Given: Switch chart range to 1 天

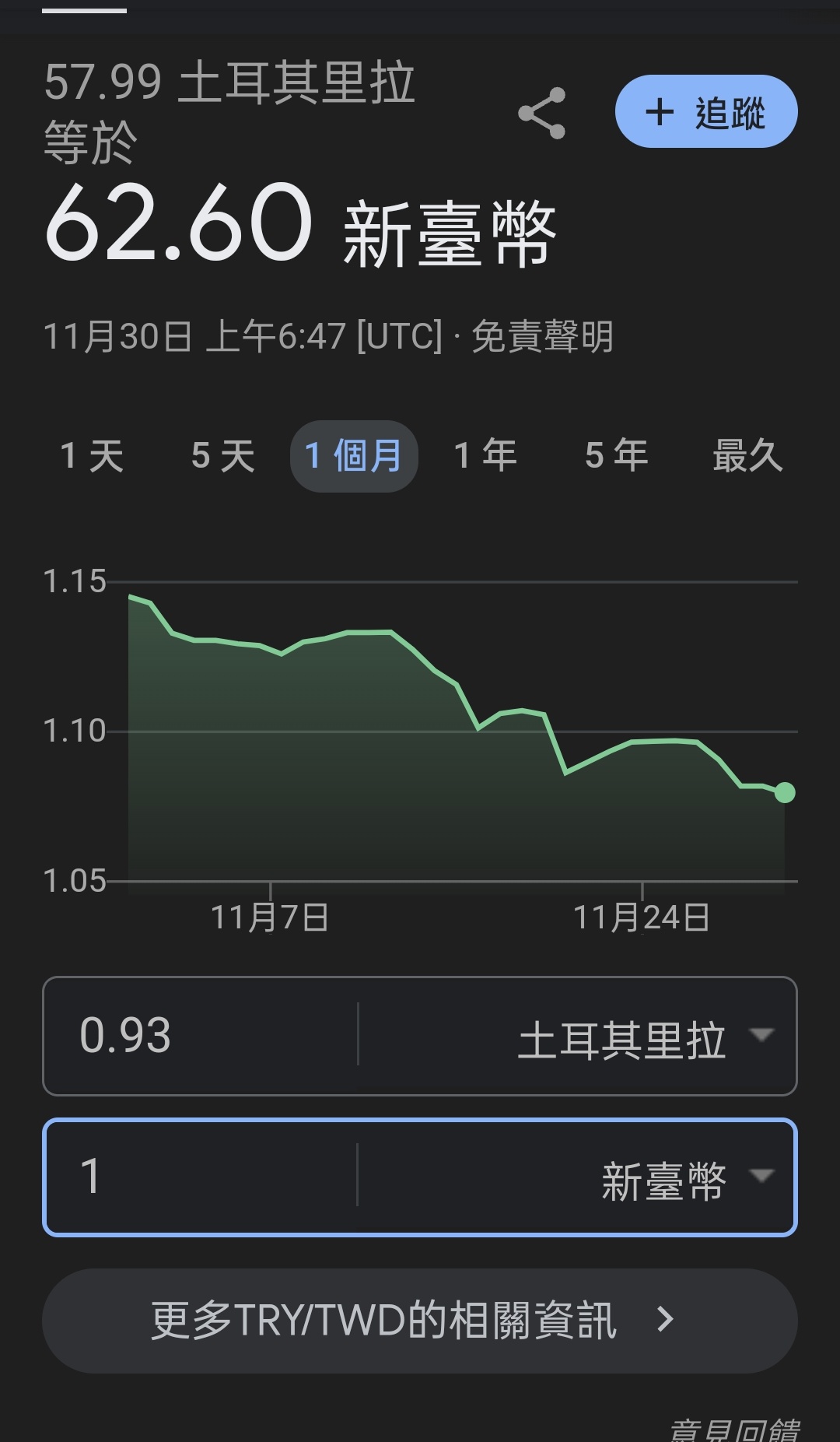Looking at the screenshot, I should tap(92, 455).
